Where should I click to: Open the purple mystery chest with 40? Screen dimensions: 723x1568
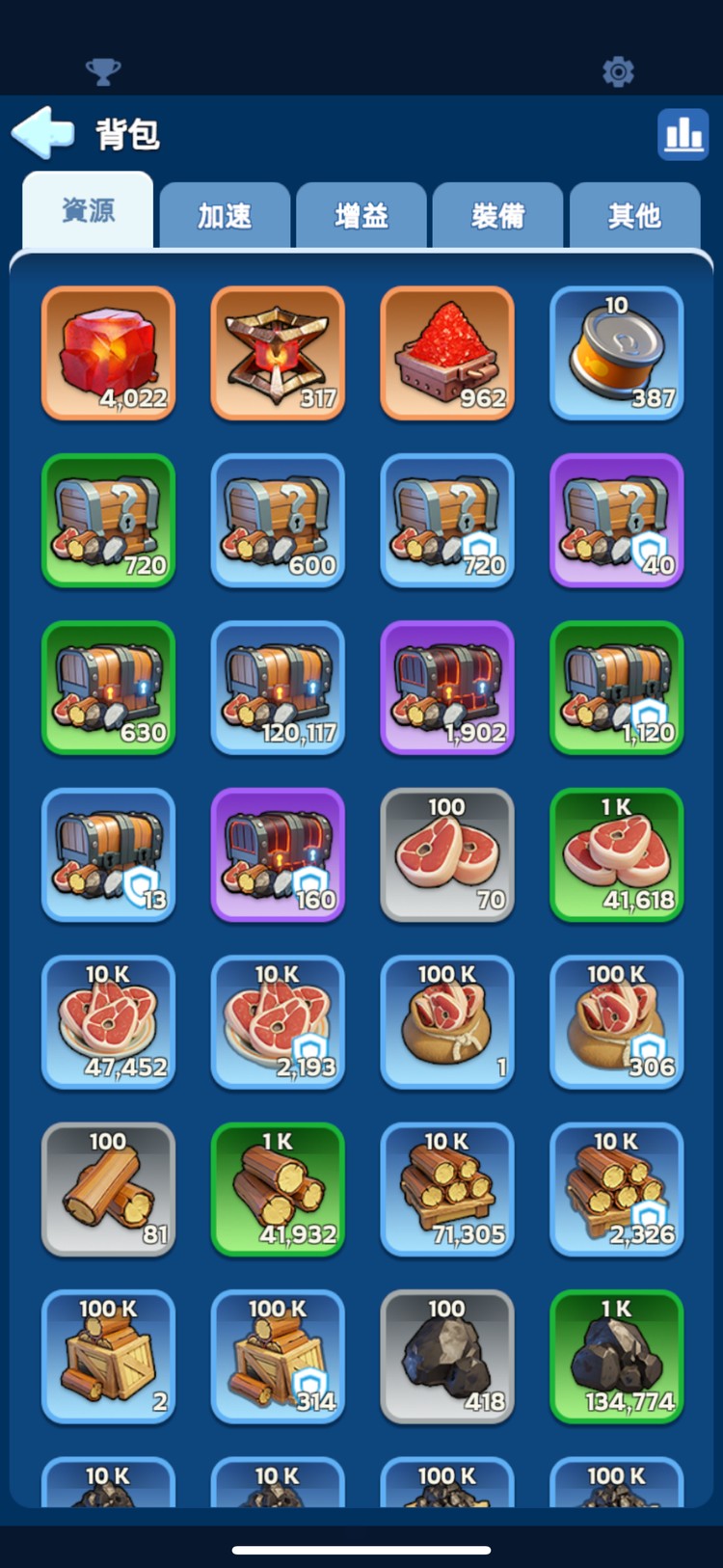(617, 521)
